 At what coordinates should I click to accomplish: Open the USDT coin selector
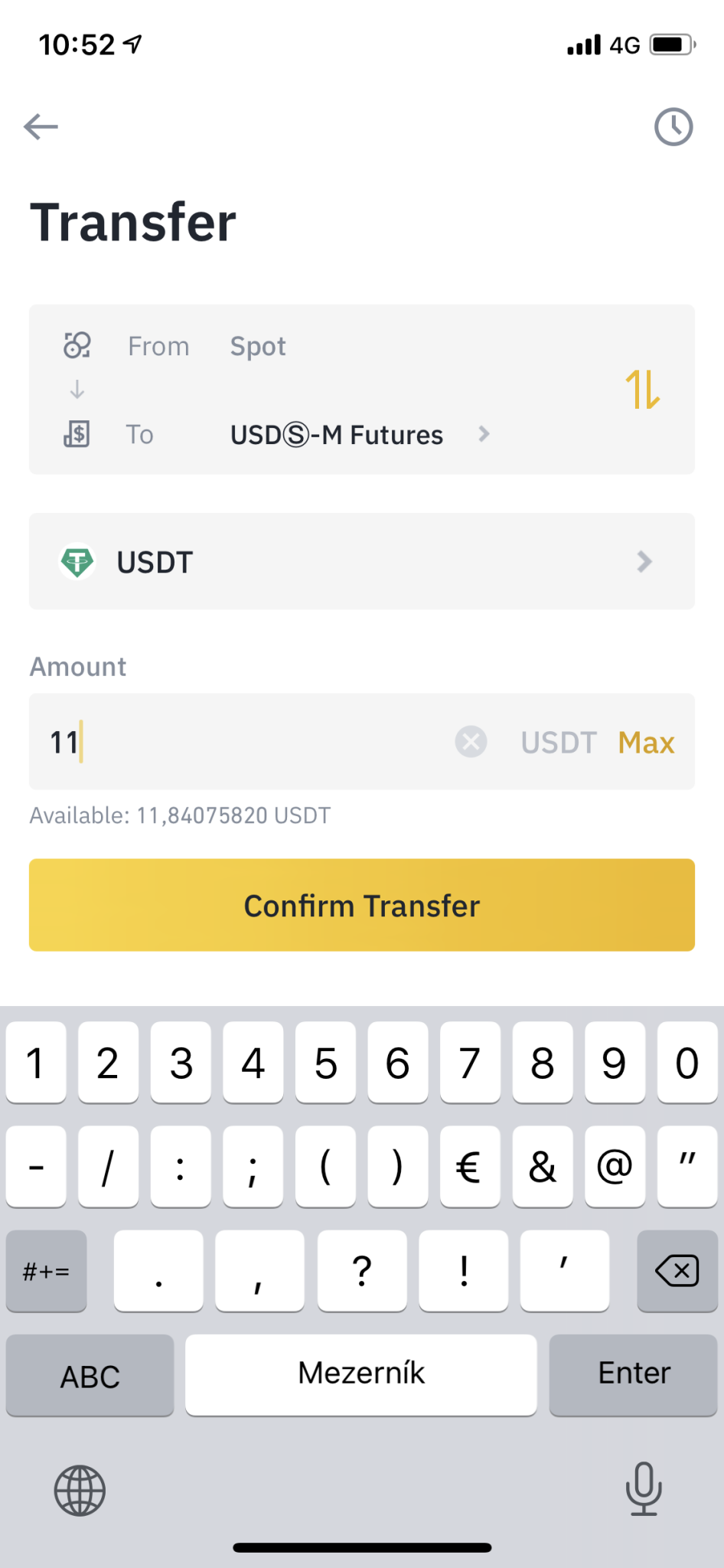(362, 561)
